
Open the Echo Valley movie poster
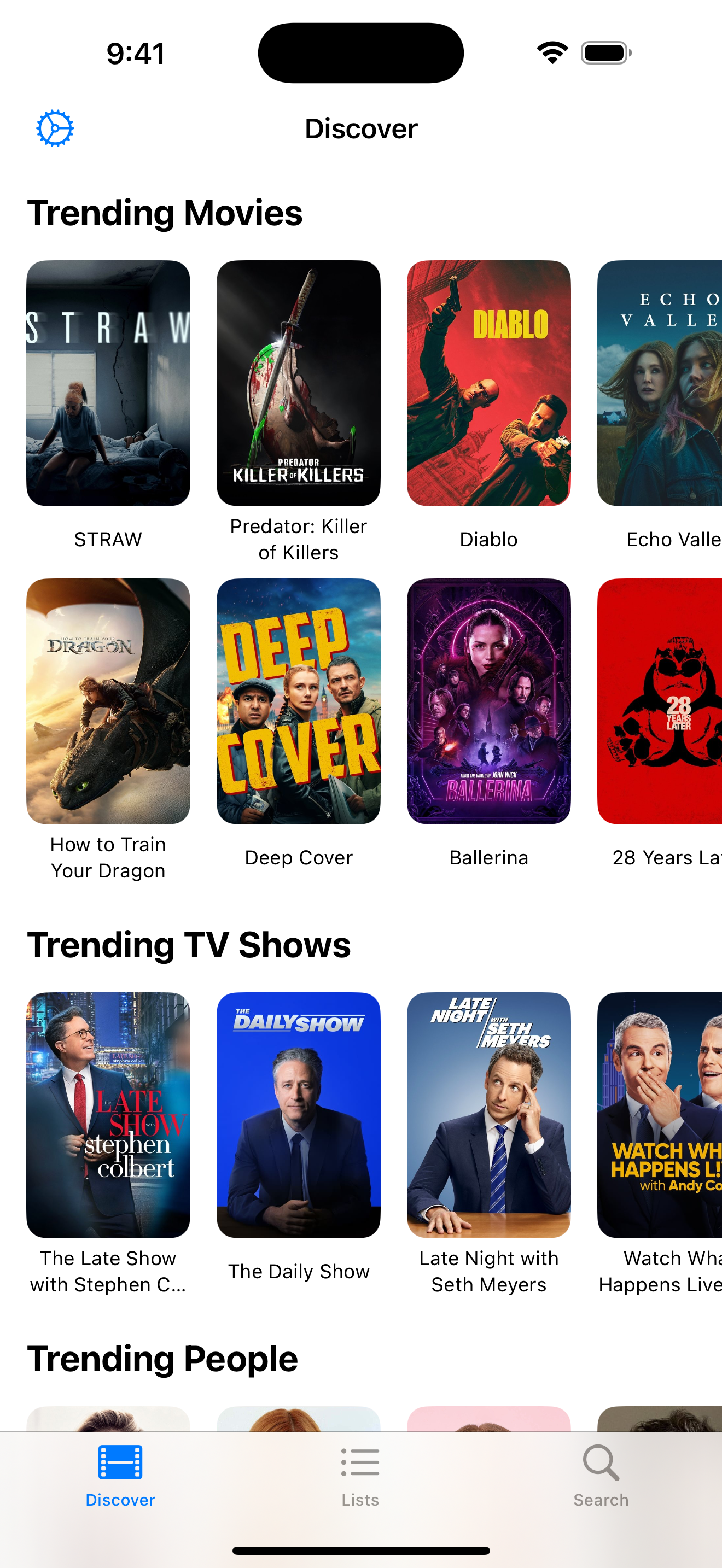[x=660, y=383]
